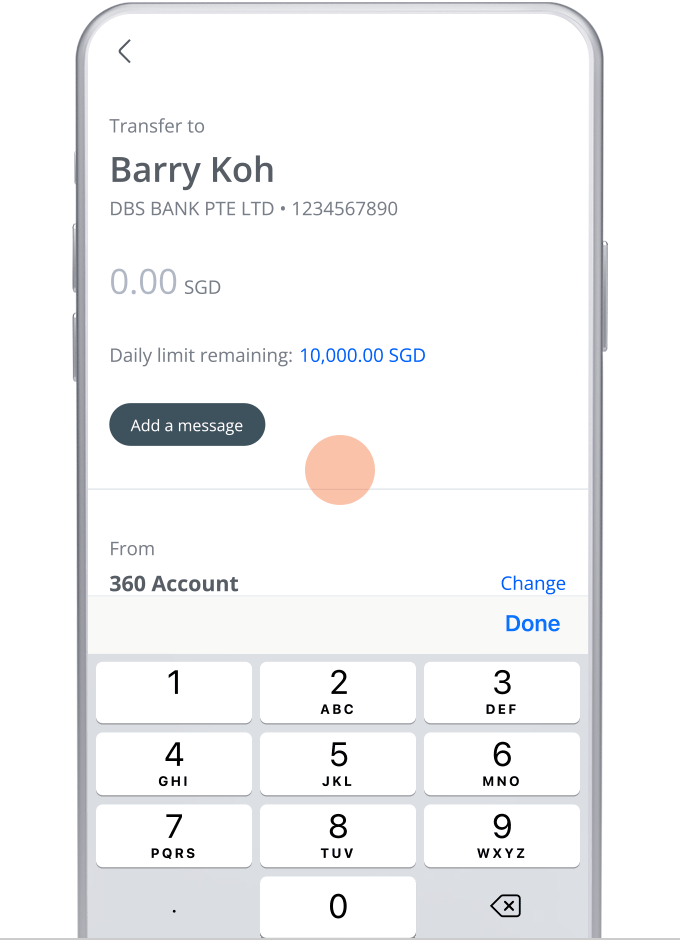Add a message to the transfer
Image resolution: width=680 pixels, height=940 pixels.
(x=187, y=425)
